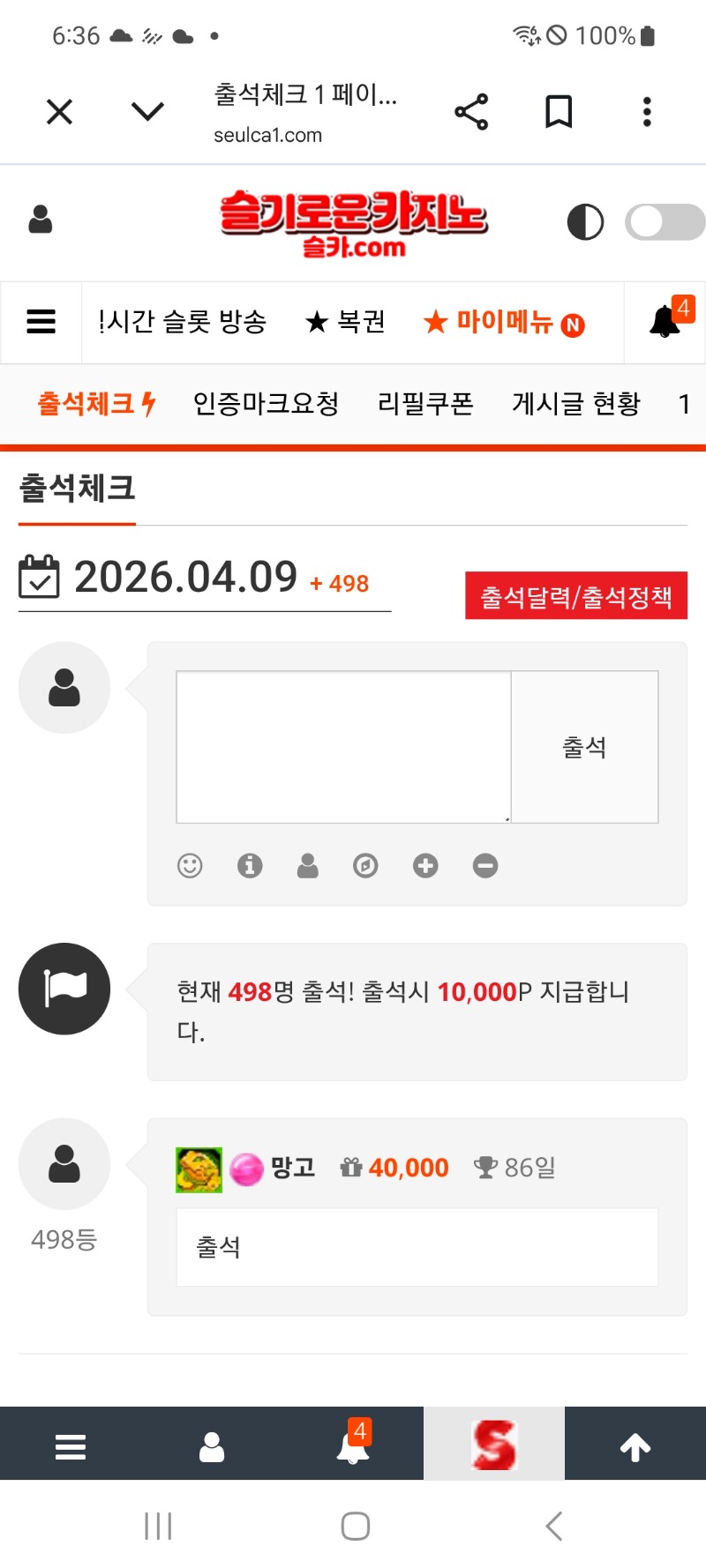Open the hamburger menu below the logo
This screenshot has height=1568, width=706.
click(41, 322)
